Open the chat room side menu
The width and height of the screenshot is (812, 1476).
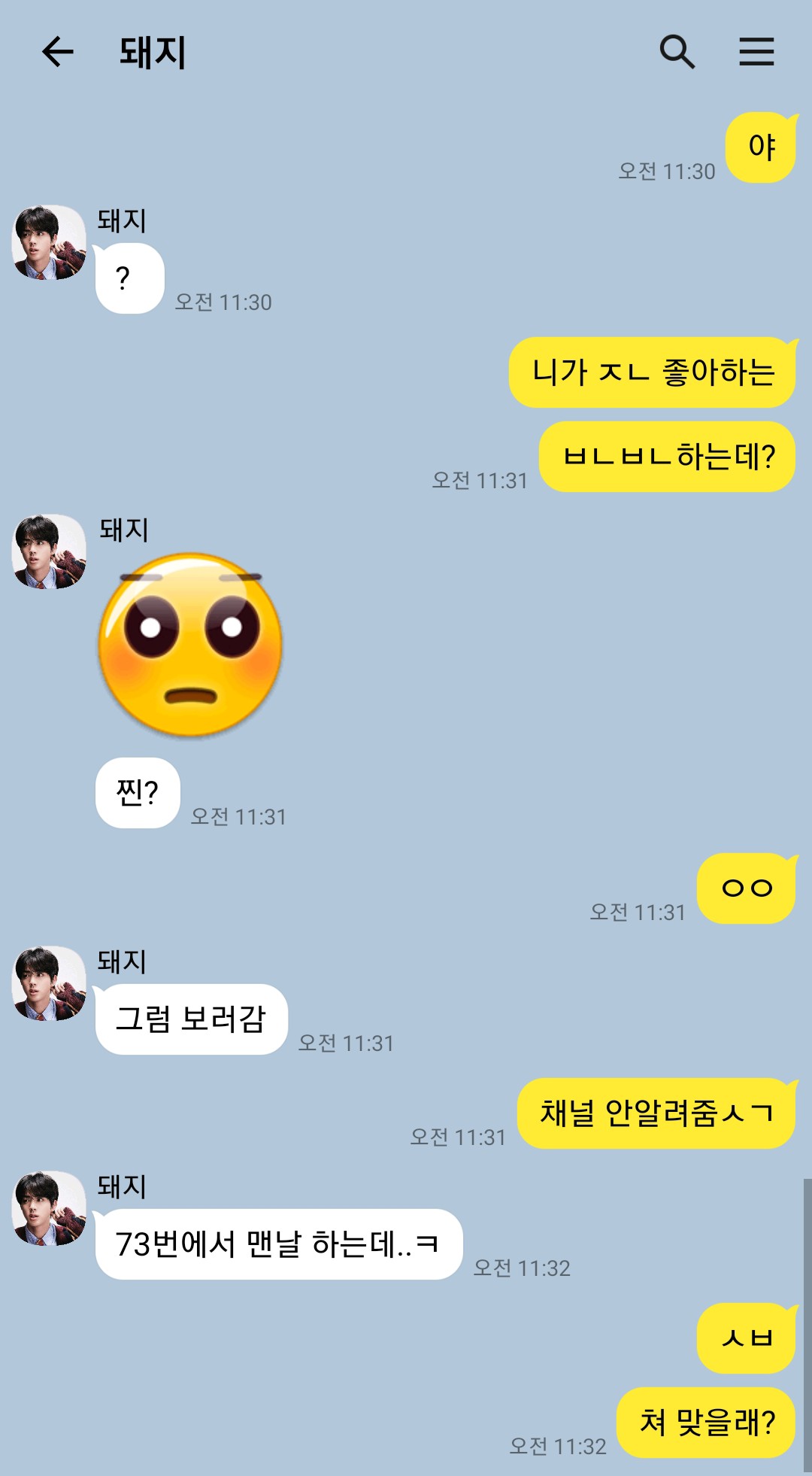point(756,52)
